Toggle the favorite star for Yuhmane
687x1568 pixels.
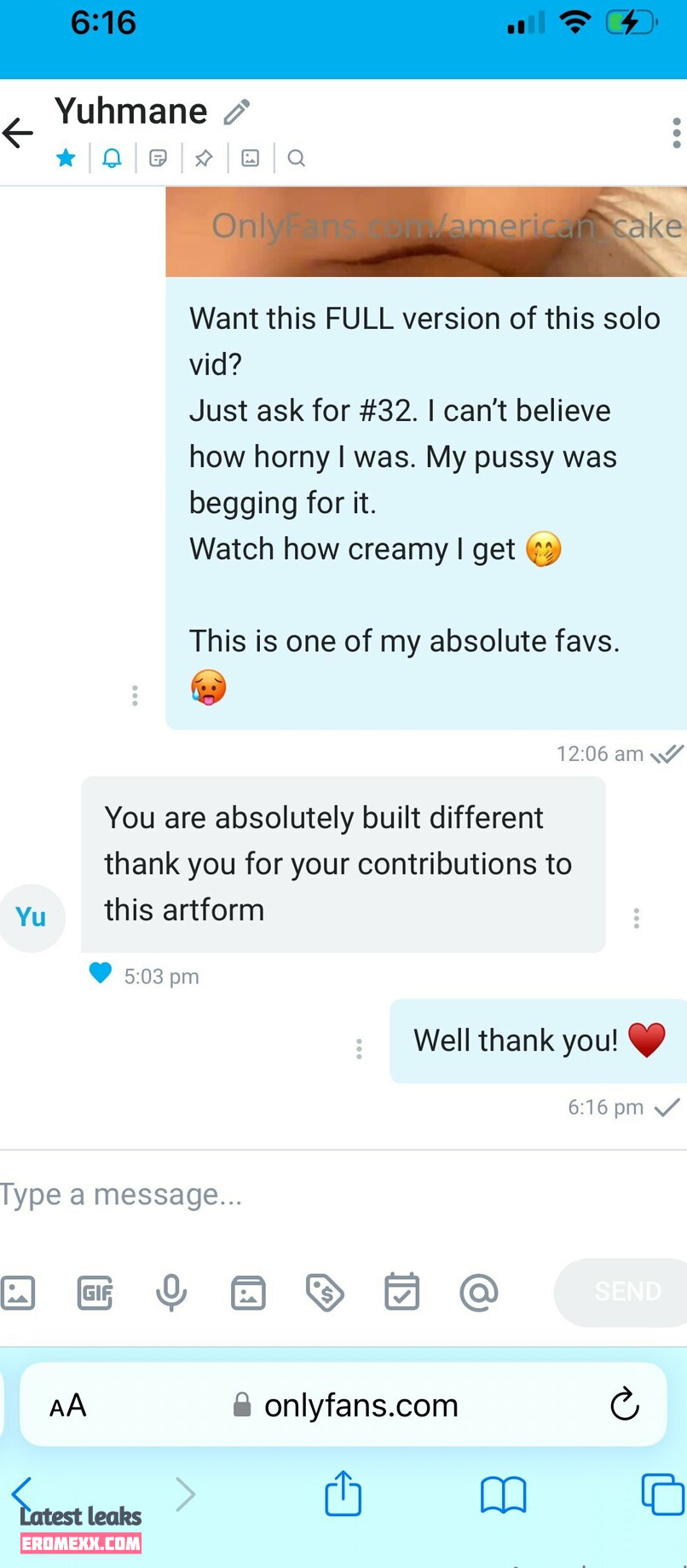coord(66,158)
